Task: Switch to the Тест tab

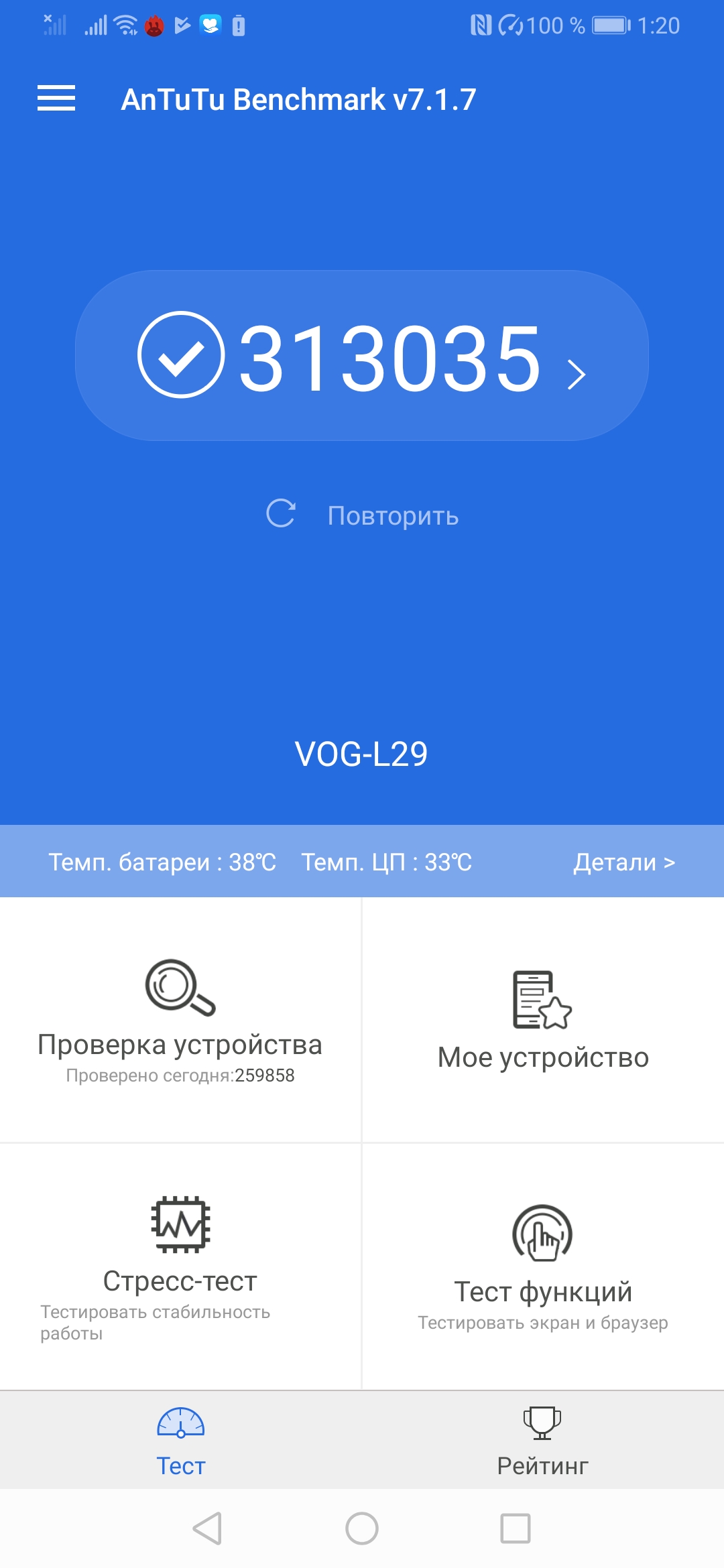Action: tap(181, 1441)
